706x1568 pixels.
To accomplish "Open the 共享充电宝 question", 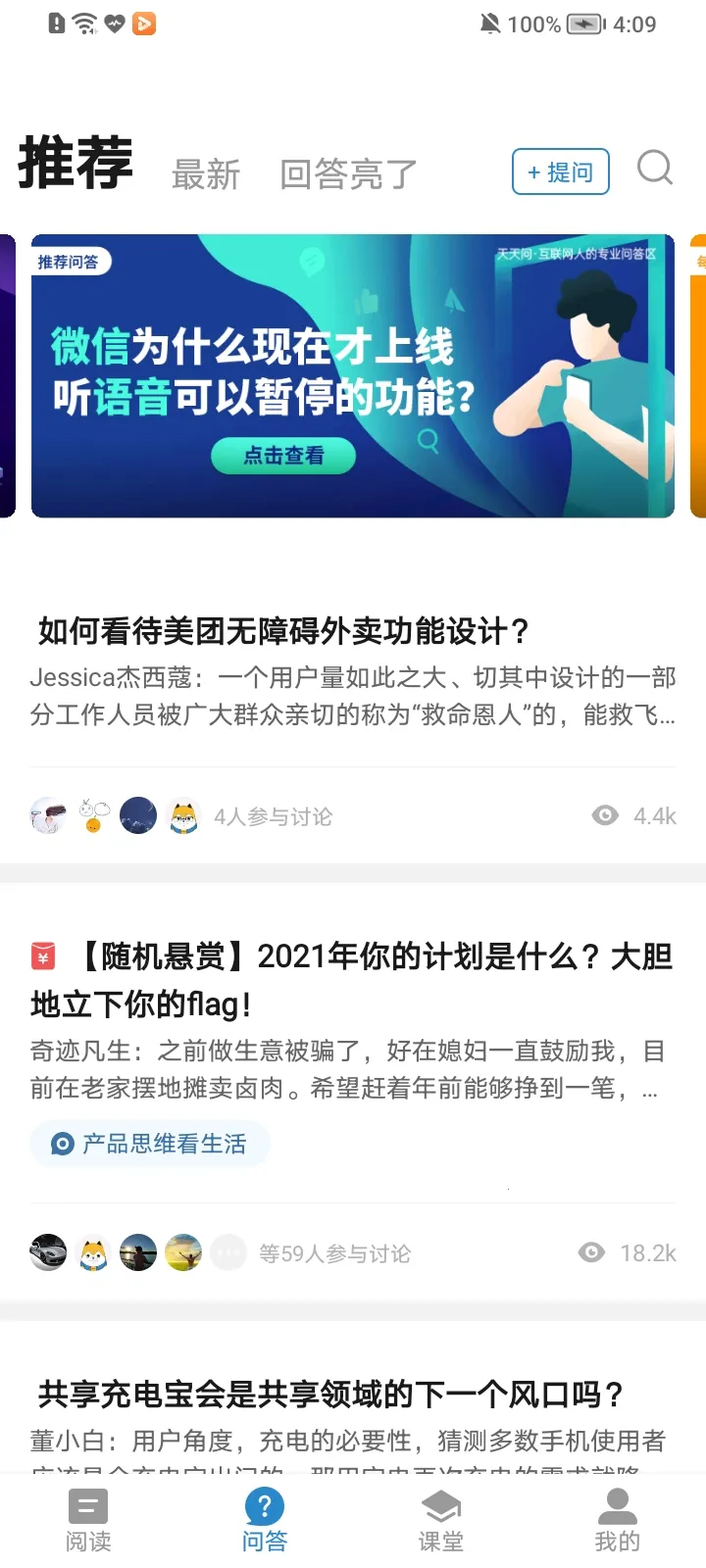I will (331, 1394).
